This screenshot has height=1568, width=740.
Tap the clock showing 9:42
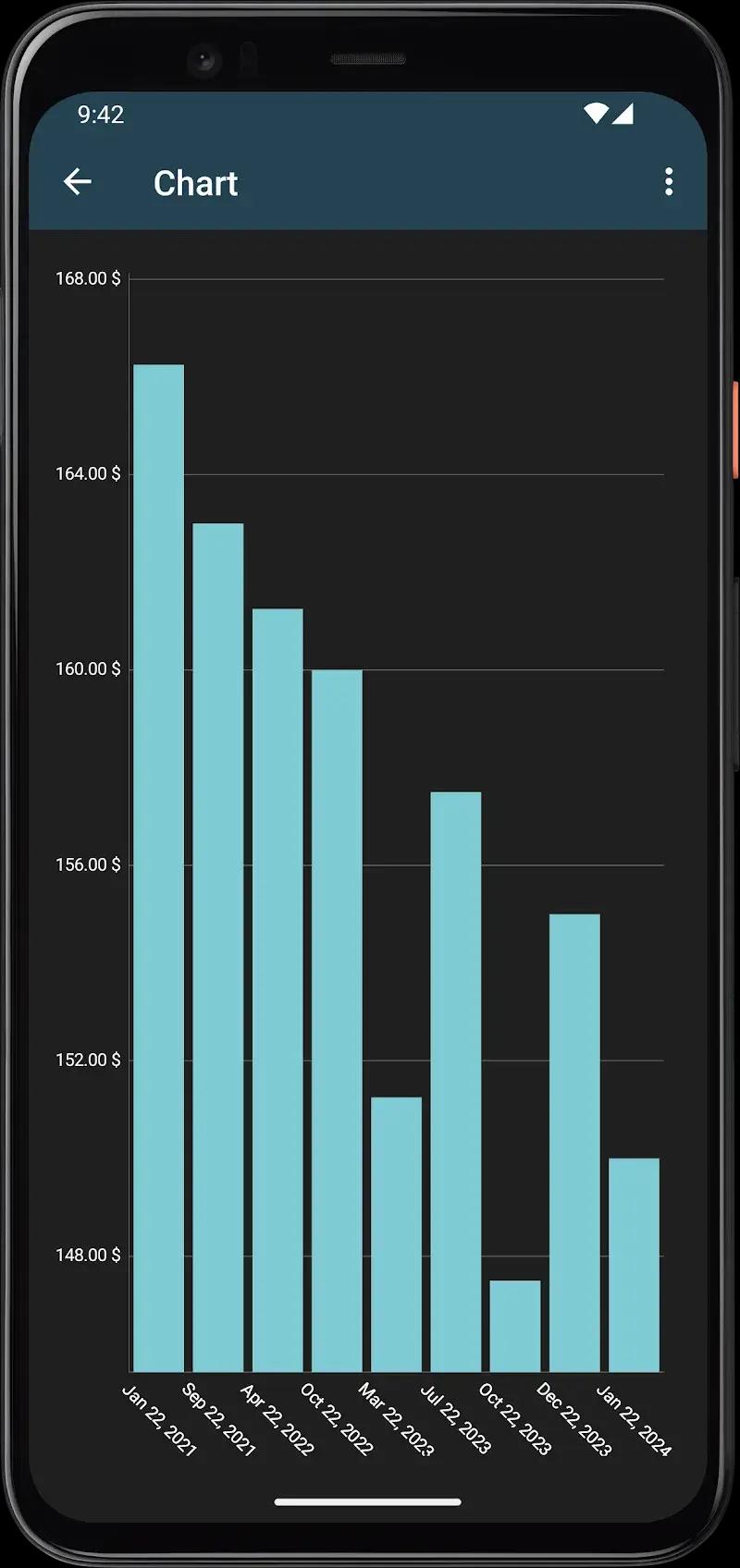pos(100,115)
